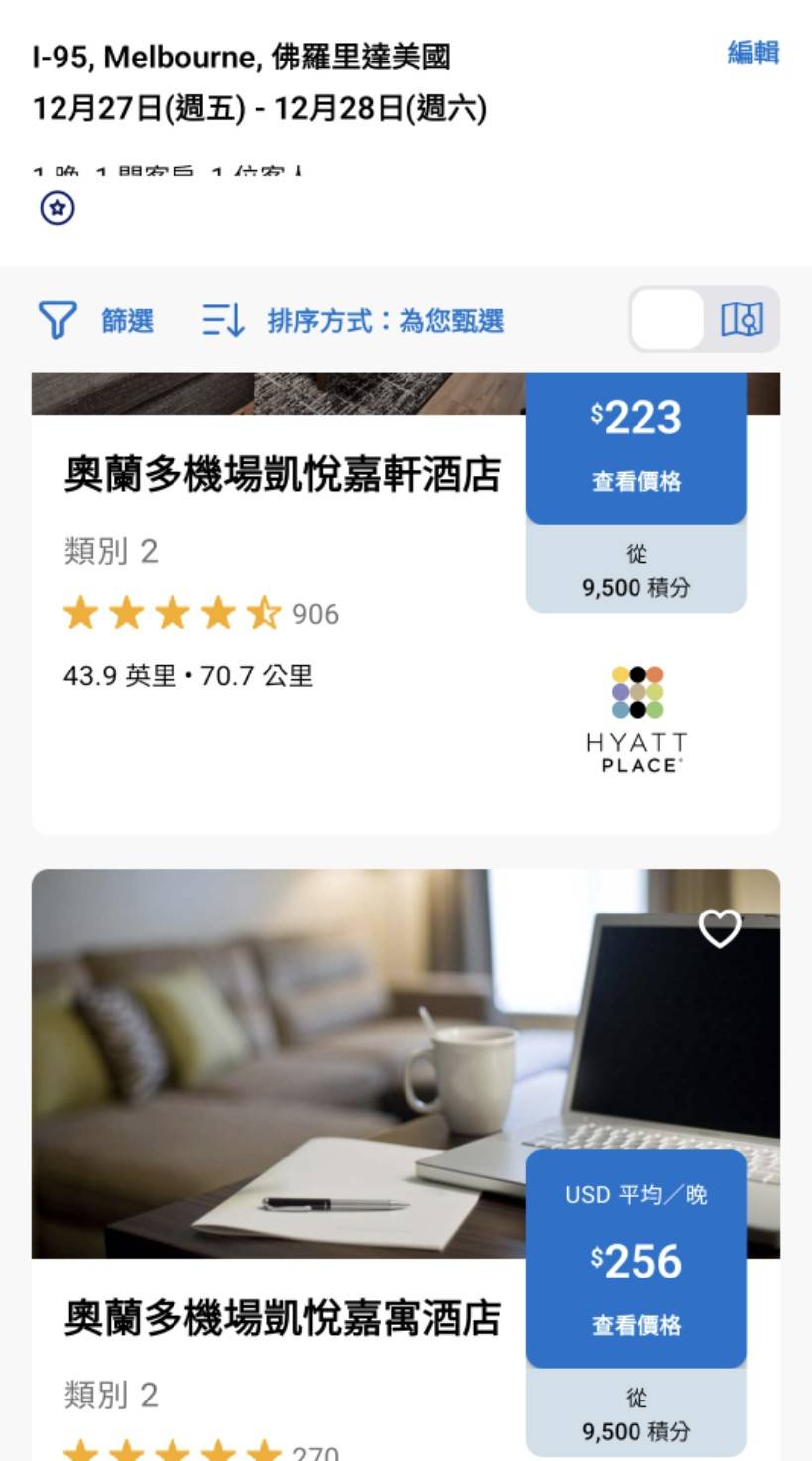View prices for 奧蘭多機場凱悅嘉軒酒店 at $223

click(637, 448)
